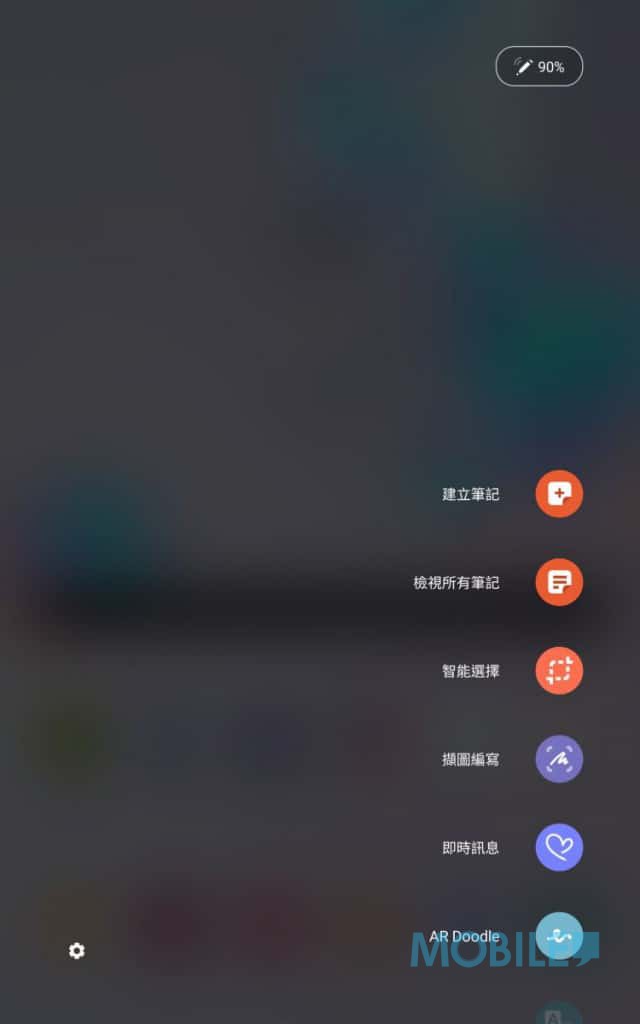Open Air Command settings gear
Viewport: 640px width, 1024px height.
(77, 951)
